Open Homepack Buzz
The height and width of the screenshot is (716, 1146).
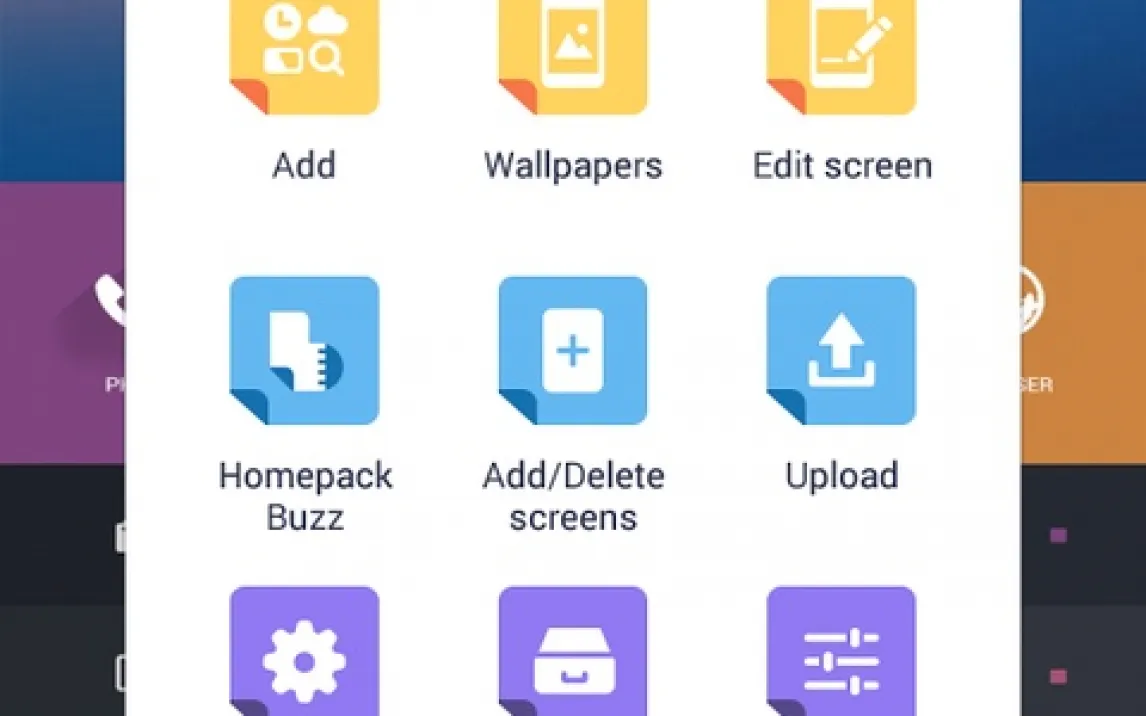click(x=304, y=351)
